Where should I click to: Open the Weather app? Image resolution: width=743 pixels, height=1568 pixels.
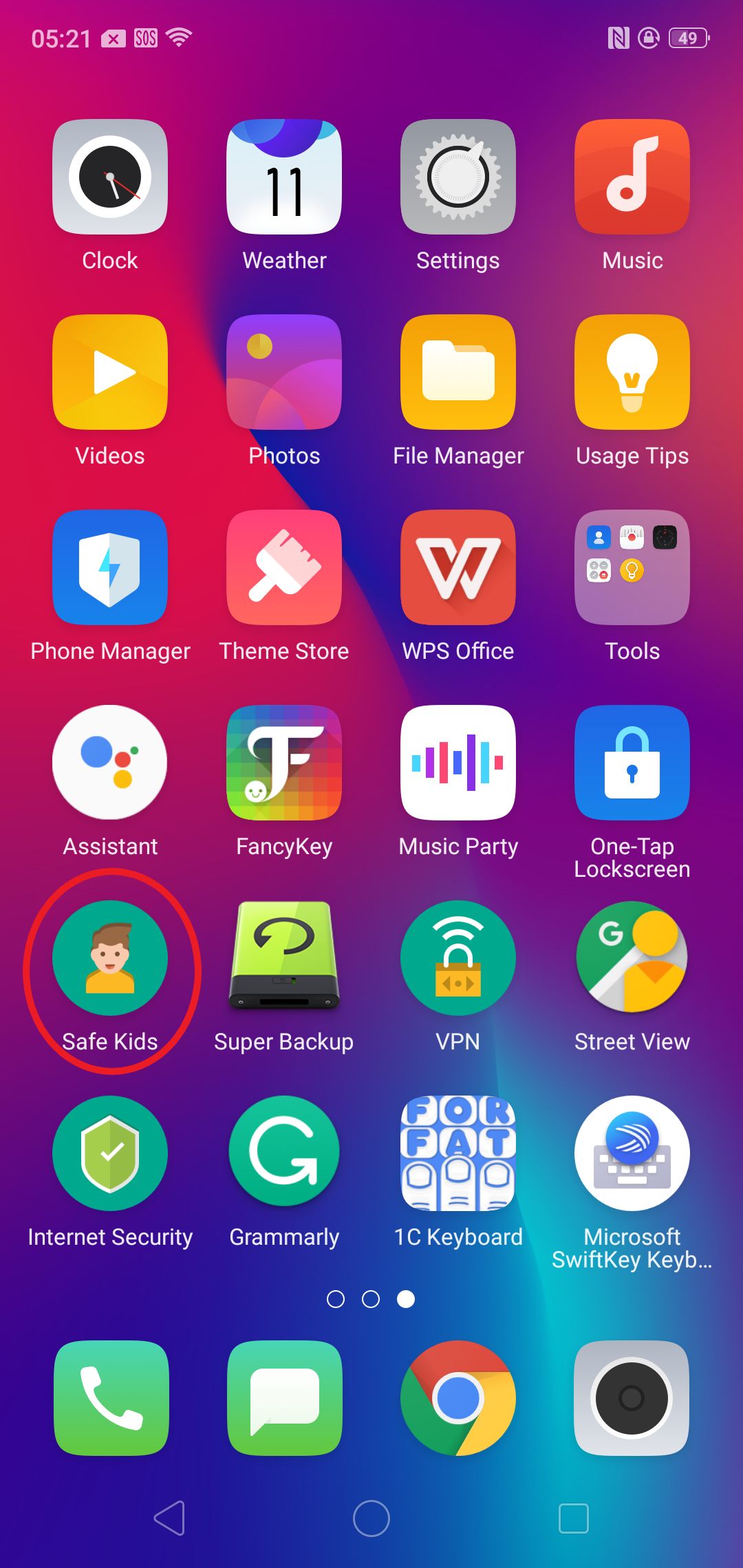pos(284,177)
